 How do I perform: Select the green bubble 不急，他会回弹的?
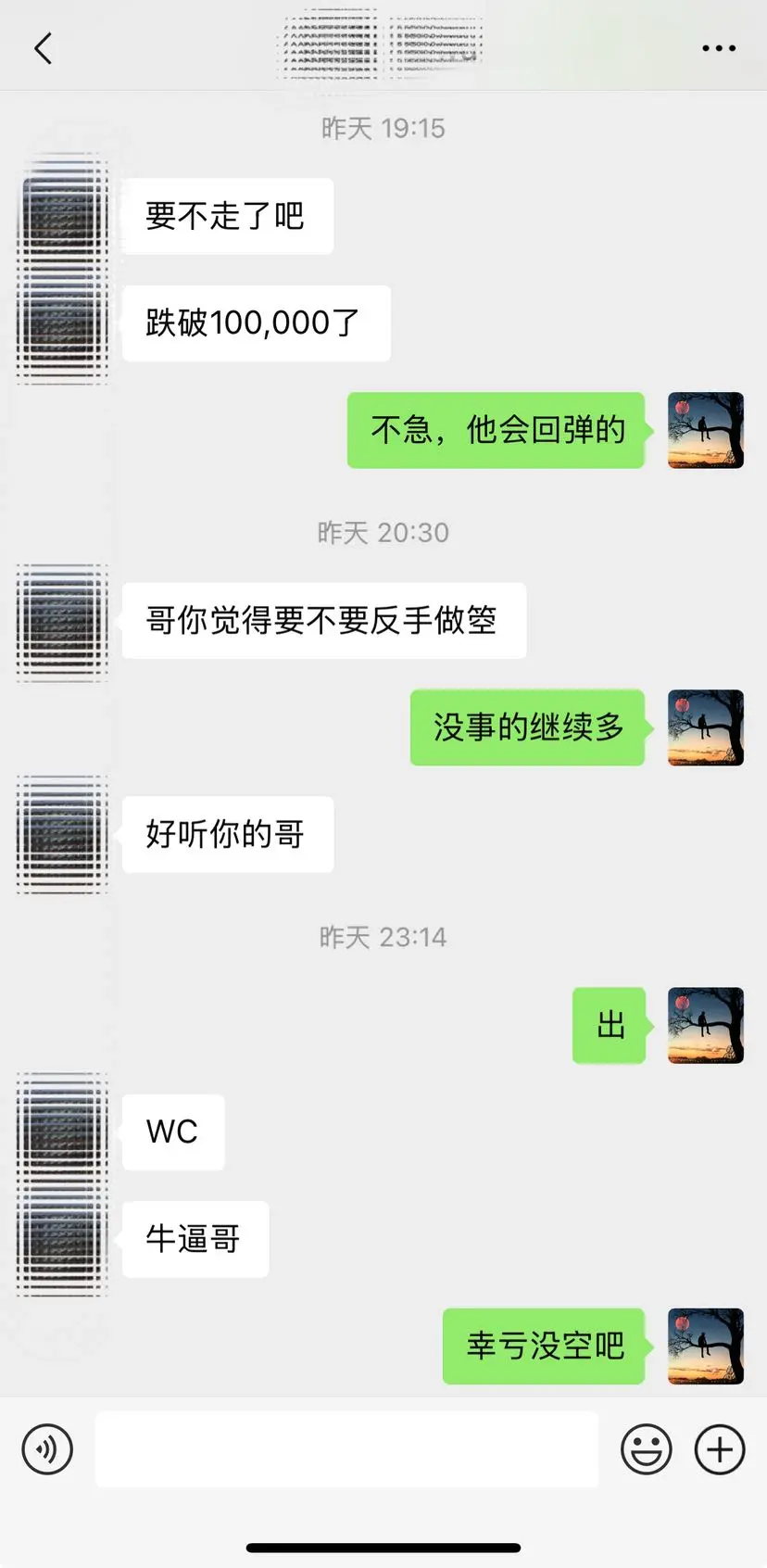pos(496,430)
